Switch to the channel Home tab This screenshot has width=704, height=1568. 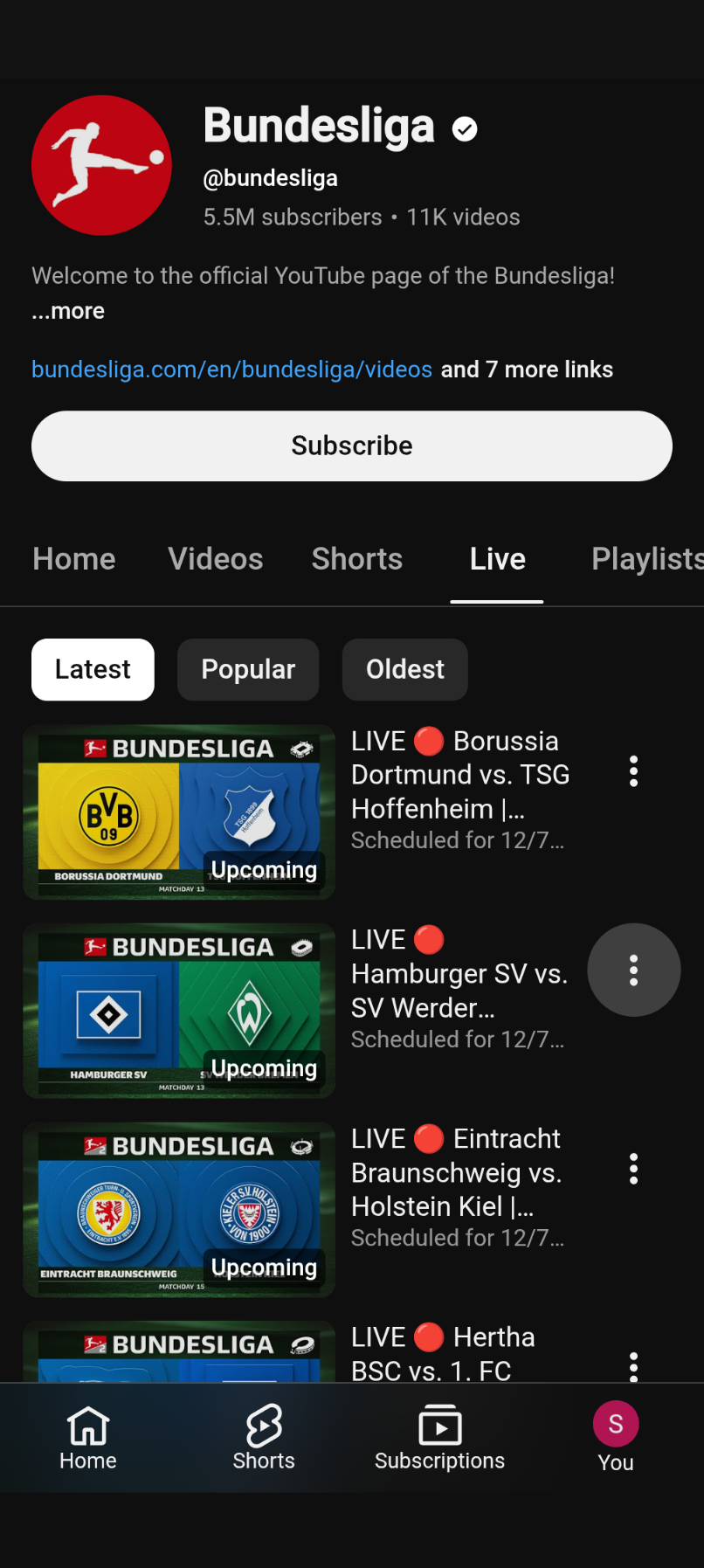74,559
